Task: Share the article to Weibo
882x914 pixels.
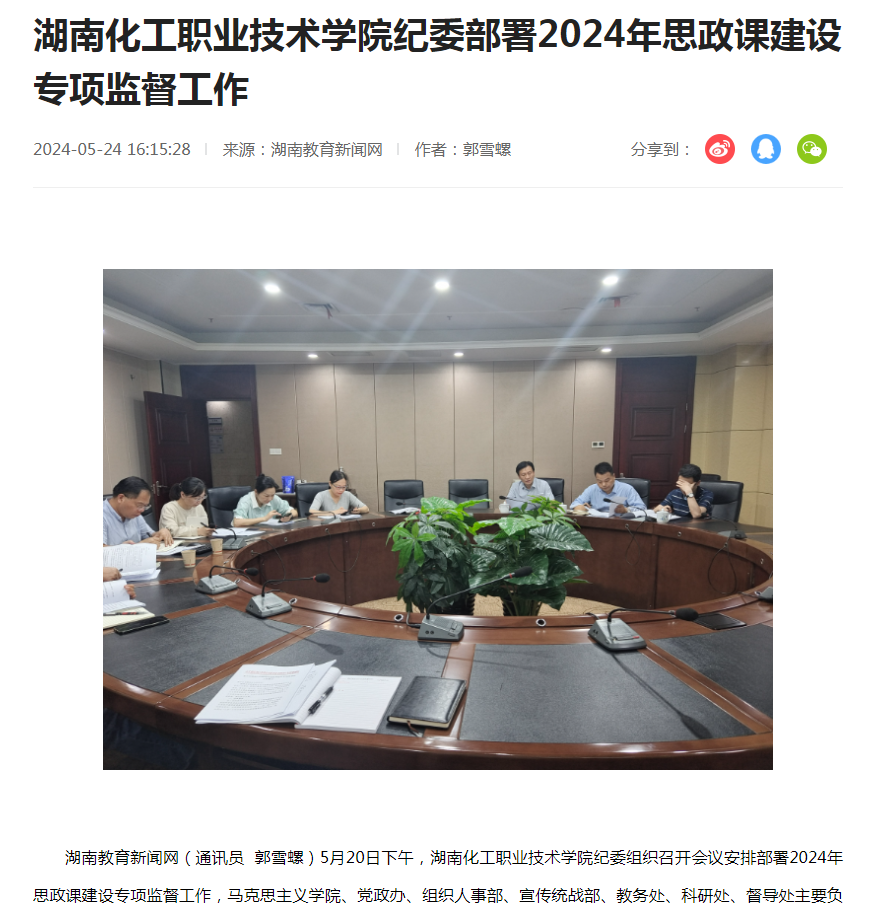Action: (720, 149)
